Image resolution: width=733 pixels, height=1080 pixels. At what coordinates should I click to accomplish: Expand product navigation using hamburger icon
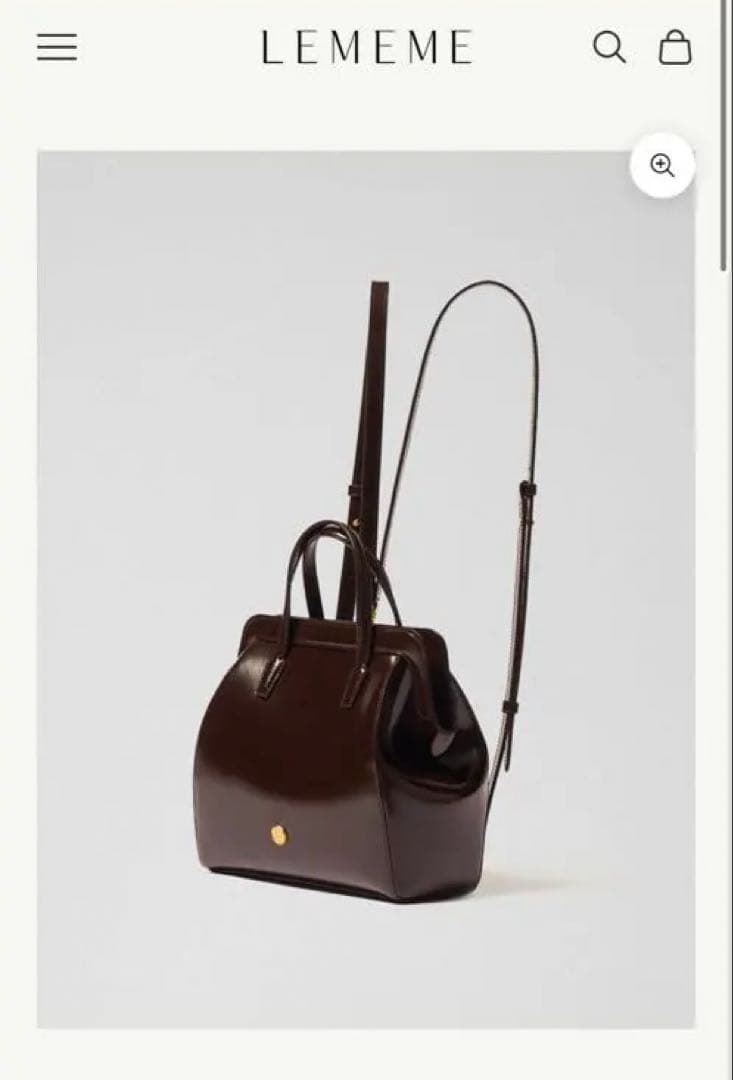[57, 46]
